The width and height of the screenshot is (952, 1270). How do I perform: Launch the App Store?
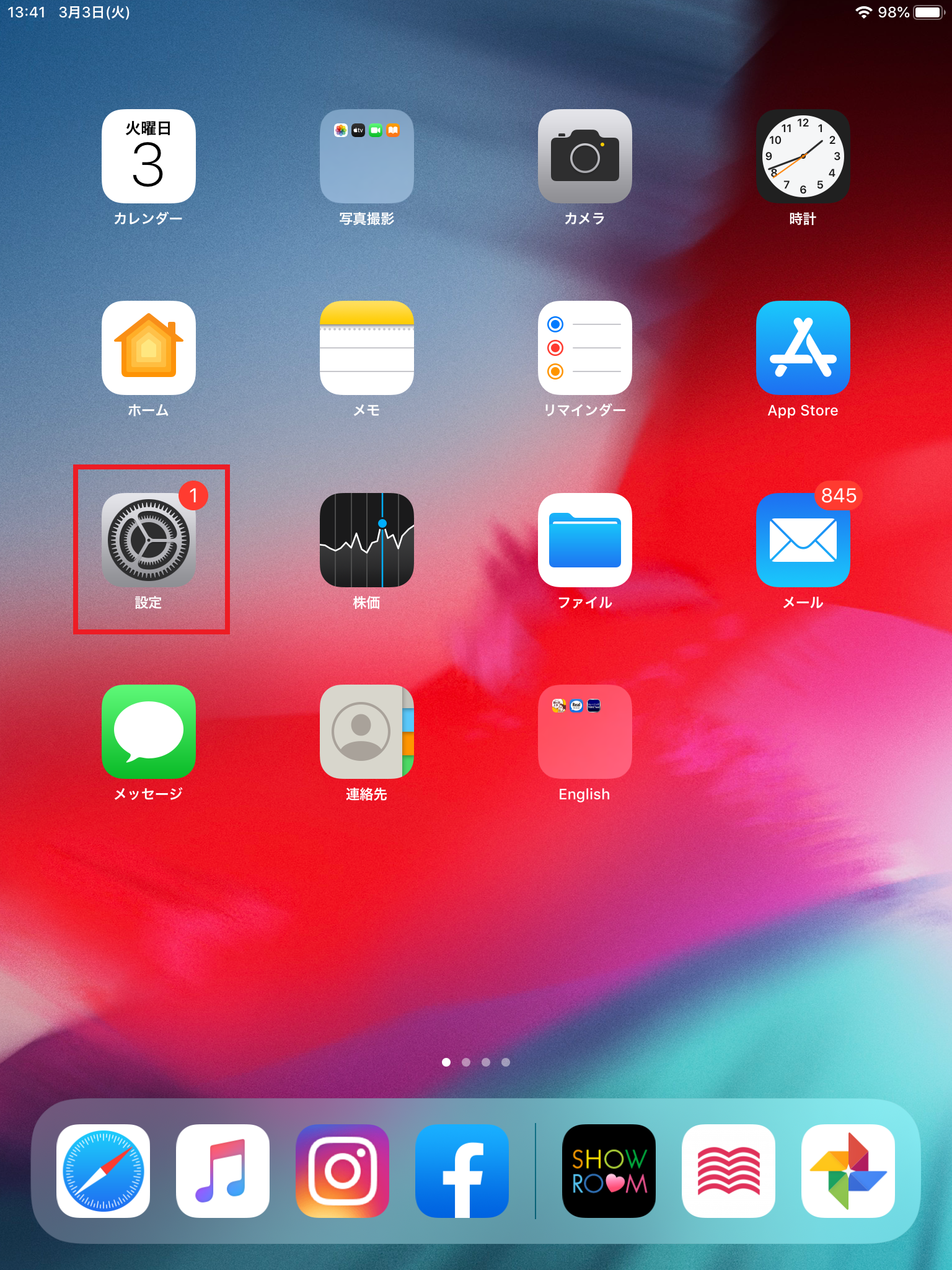tap(803, 348)
